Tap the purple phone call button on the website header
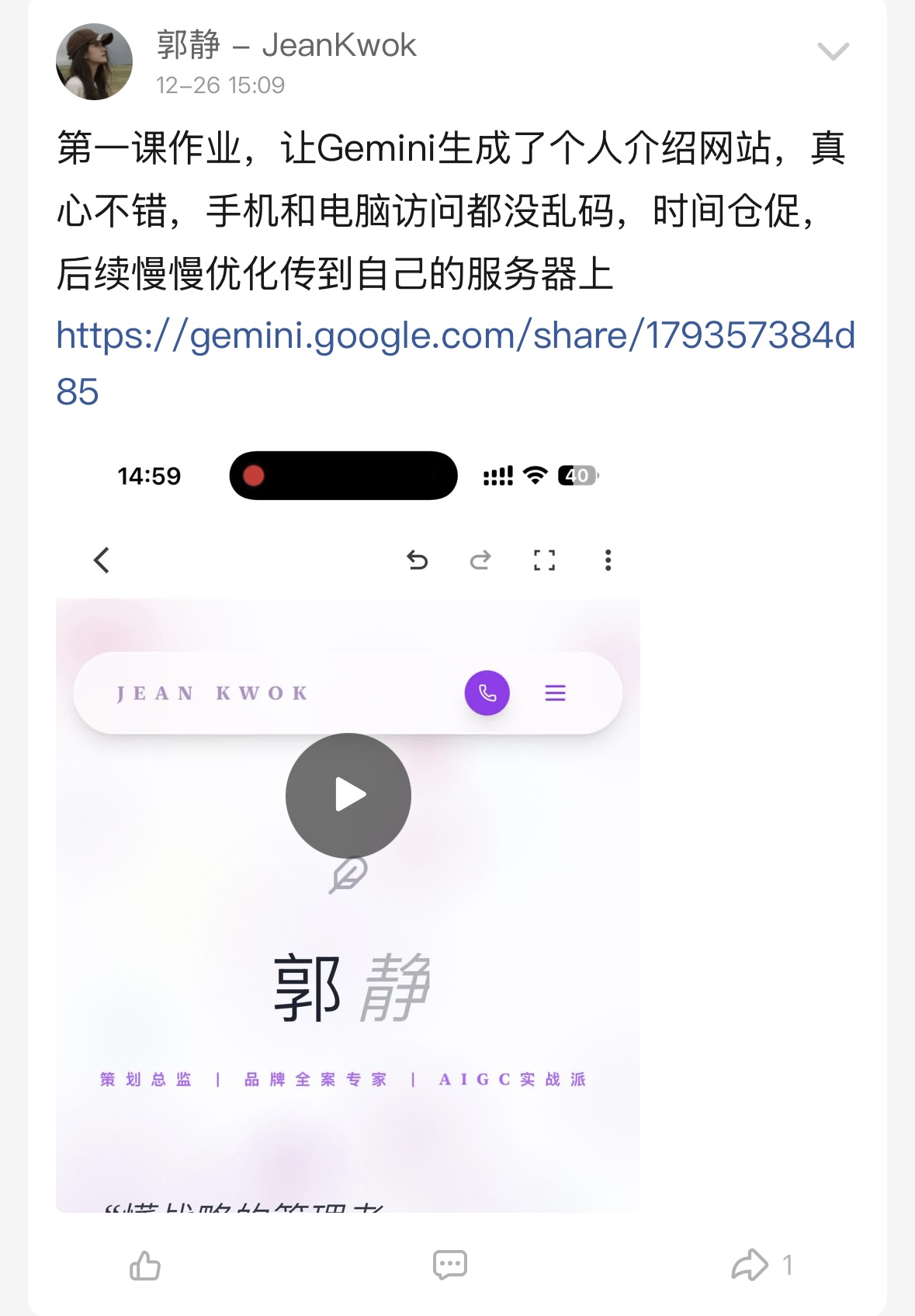 point(487,693)
